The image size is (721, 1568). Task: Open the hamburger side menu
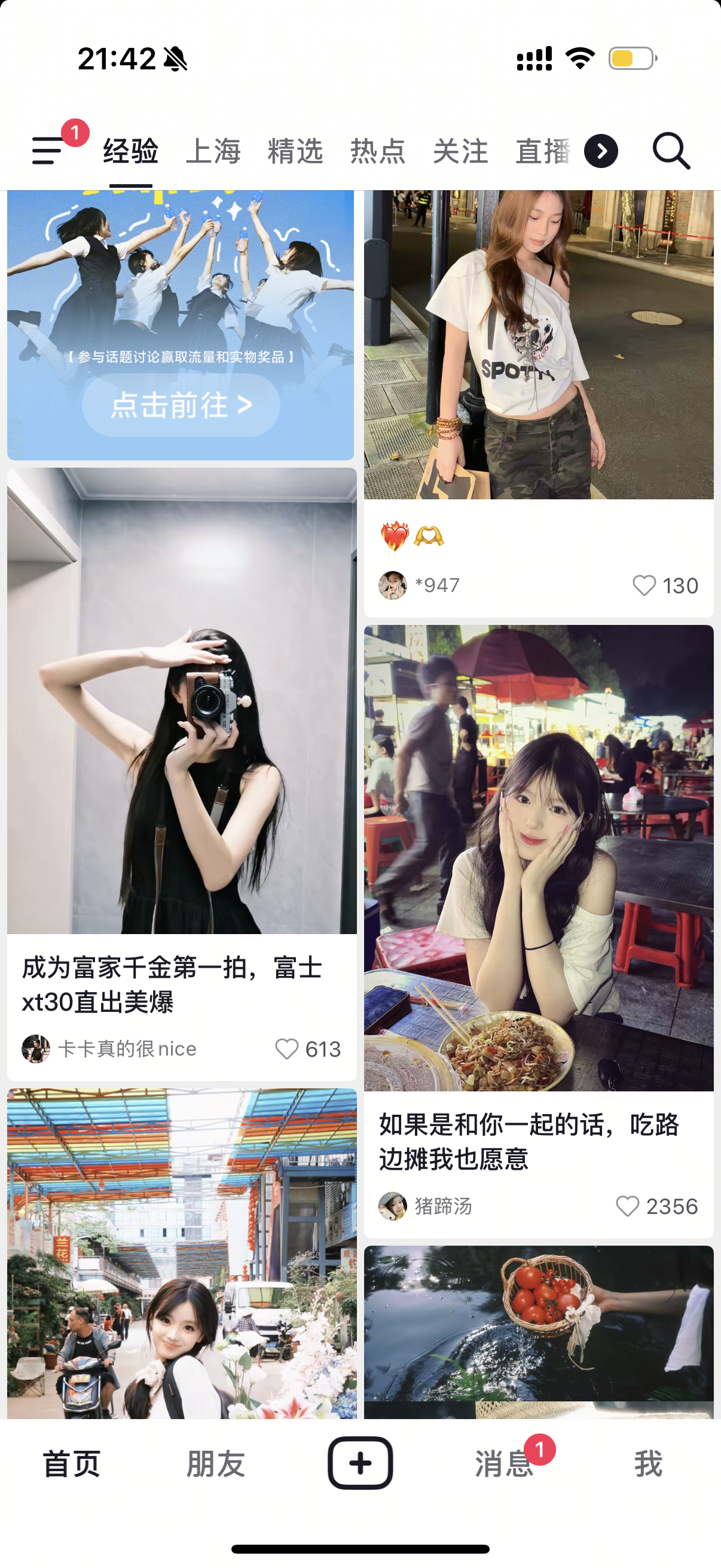(x=47, y=150)
